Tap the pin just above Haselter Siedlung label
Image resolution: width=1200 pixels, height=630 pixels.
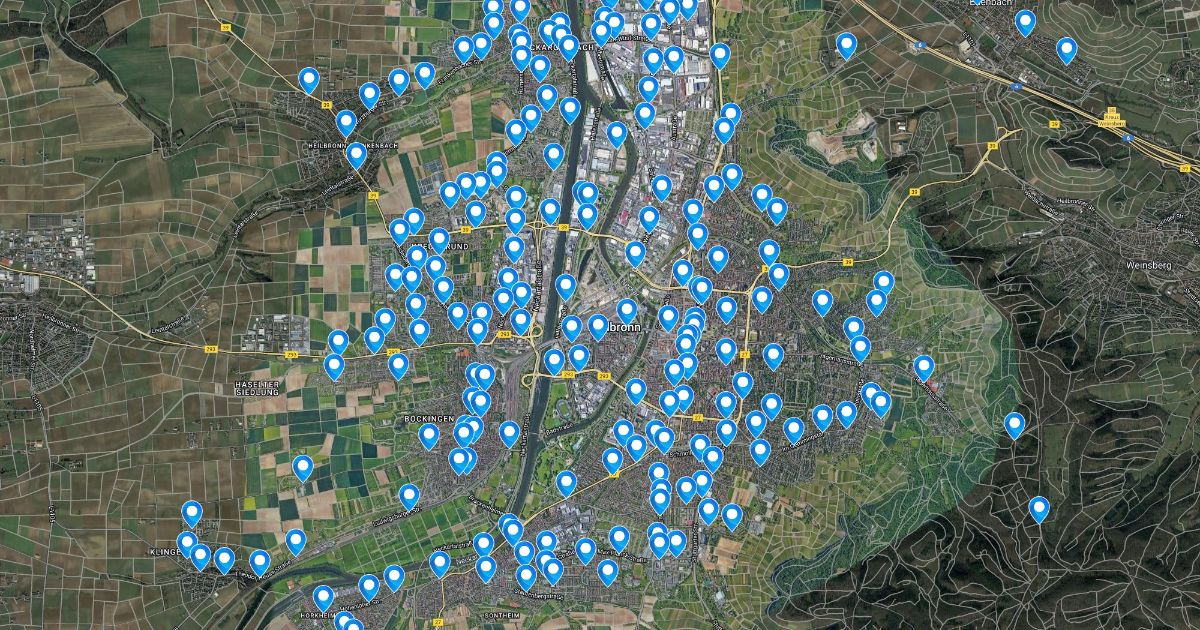pyautogui.click(x=335, y=365)
